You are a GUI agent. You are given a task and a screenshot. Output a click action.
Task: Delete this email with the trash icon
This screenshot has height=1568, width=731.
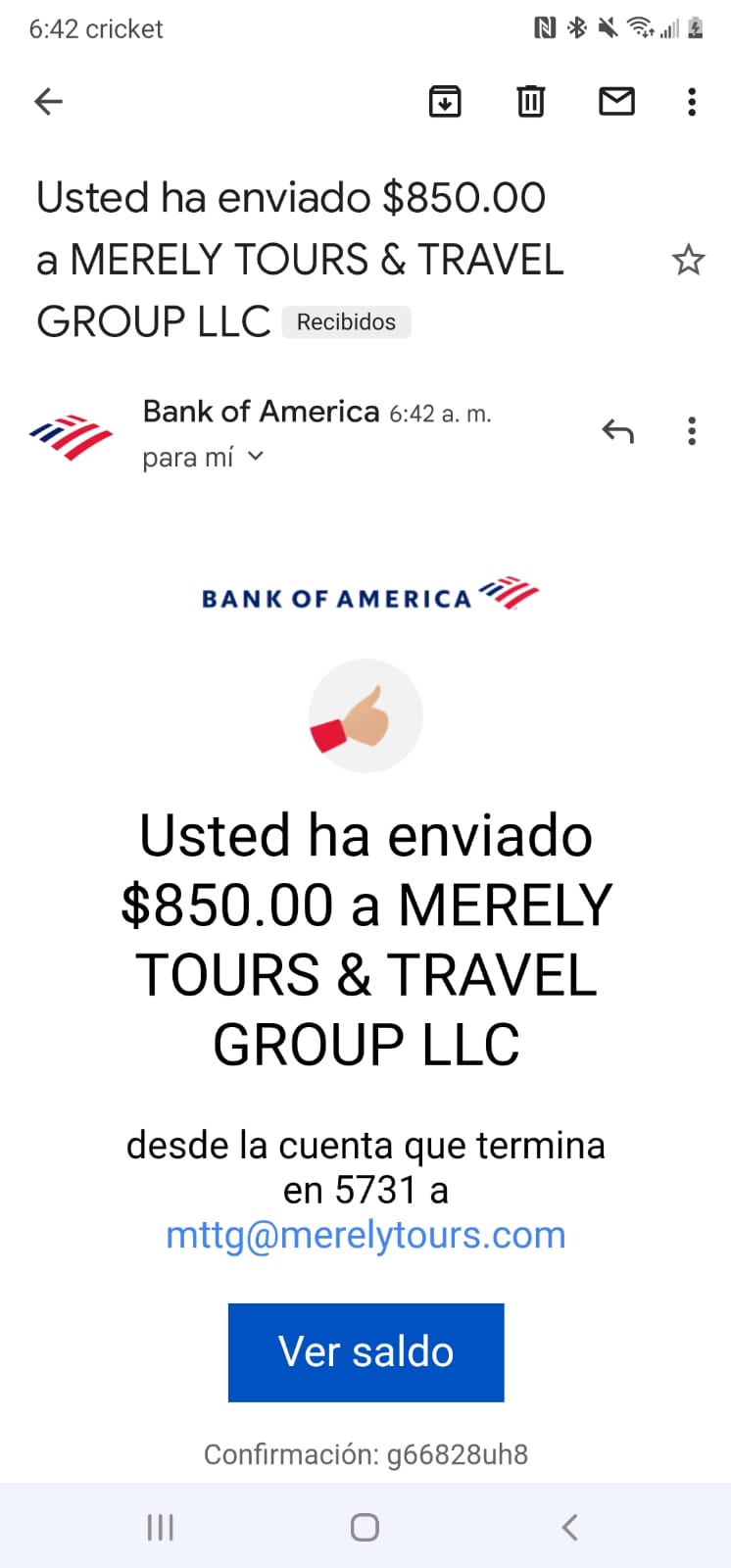pyautogui.click(x=530, y=101)
